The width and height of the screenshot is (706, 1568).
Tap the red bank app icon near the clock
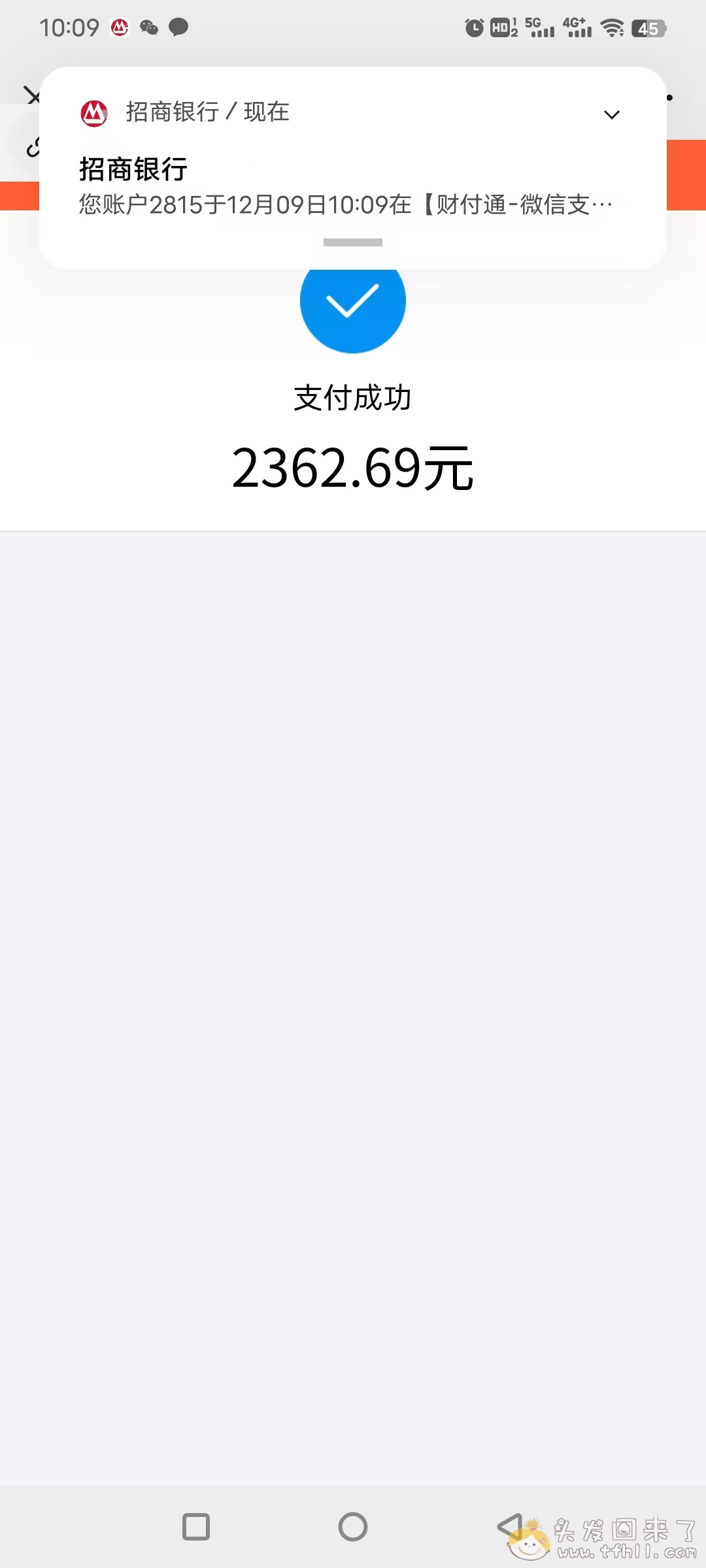120,27
